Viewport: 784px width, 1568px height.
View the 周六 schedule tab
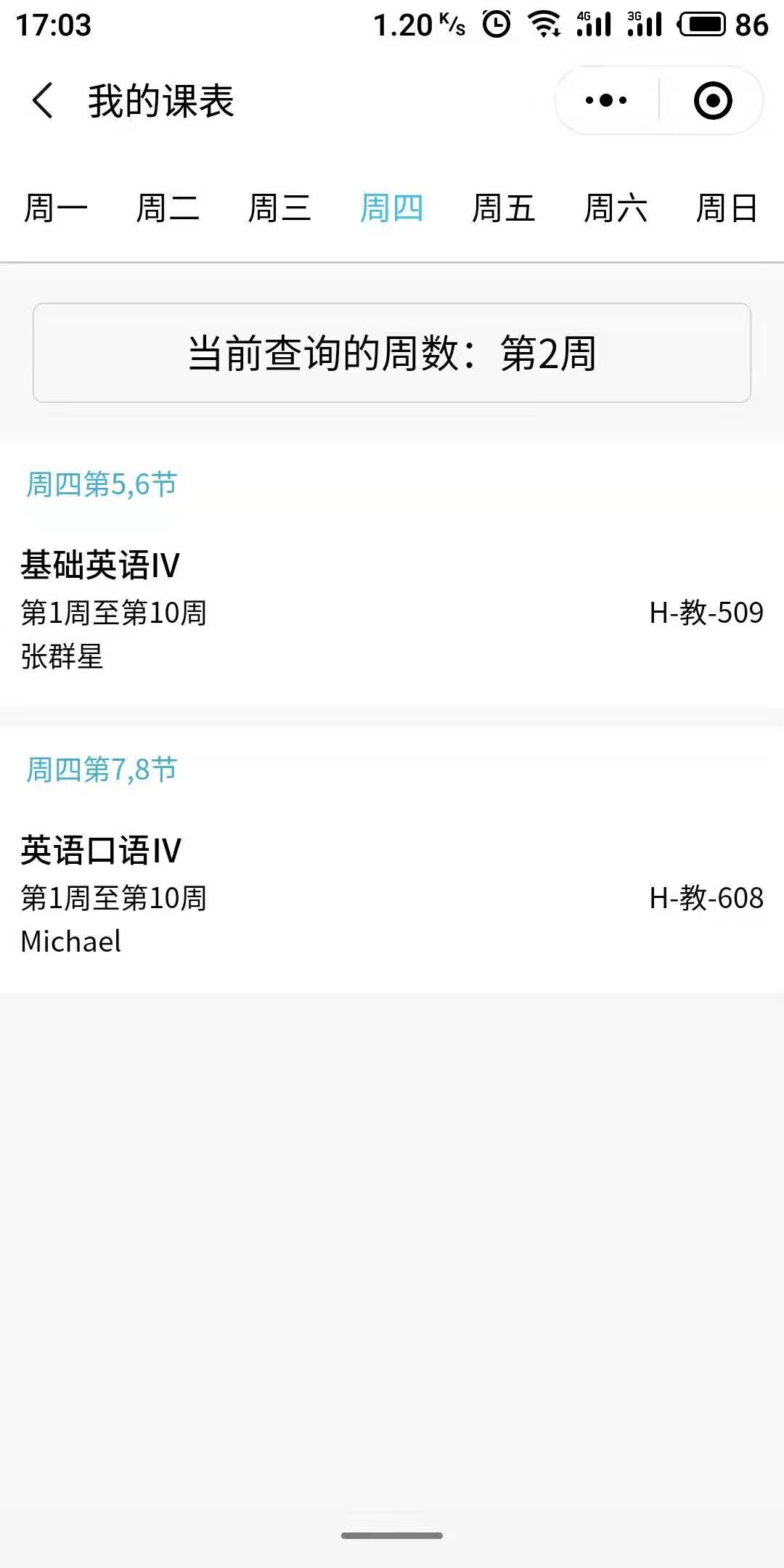coord(616,209)
